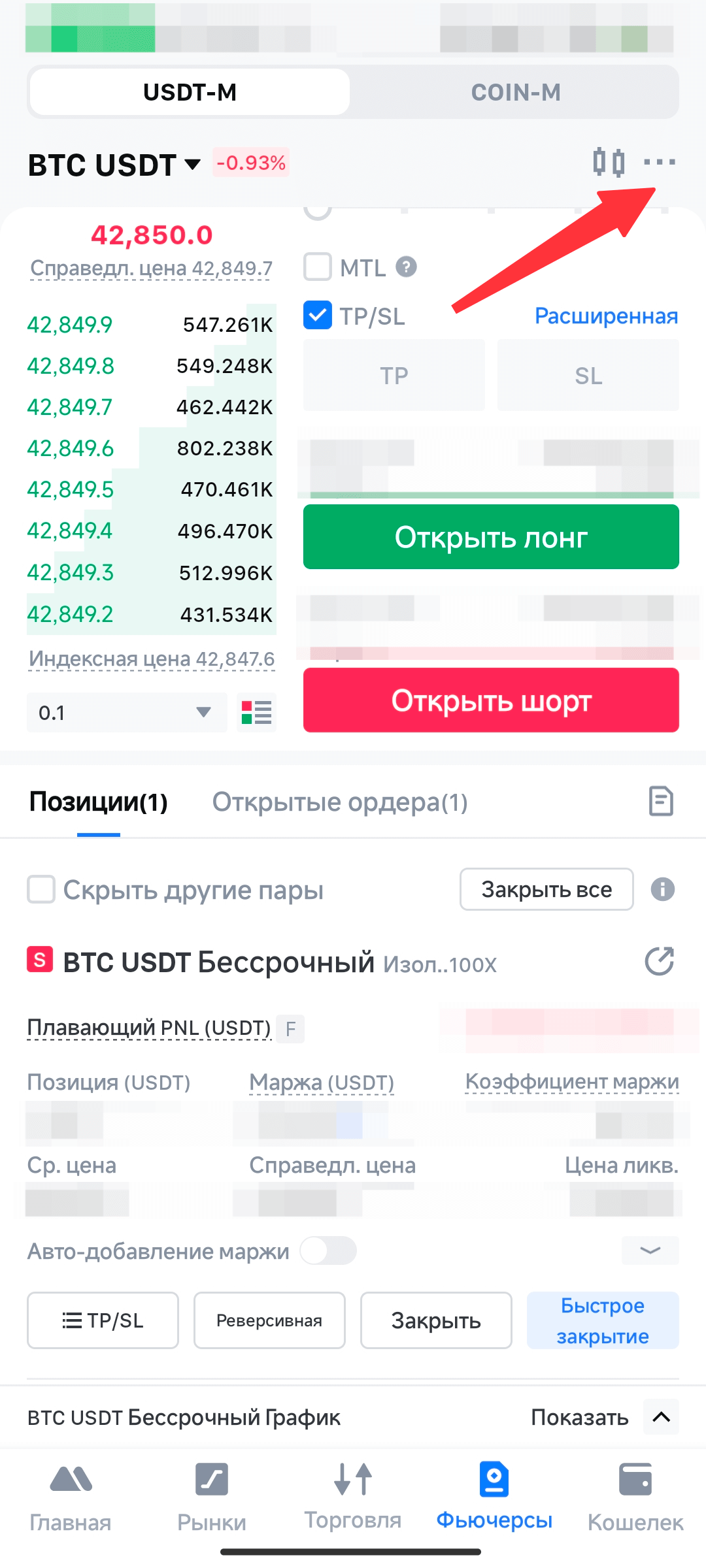Tap Открыть лонг button
Screen dimensions: 706x1568
(491, 537)
